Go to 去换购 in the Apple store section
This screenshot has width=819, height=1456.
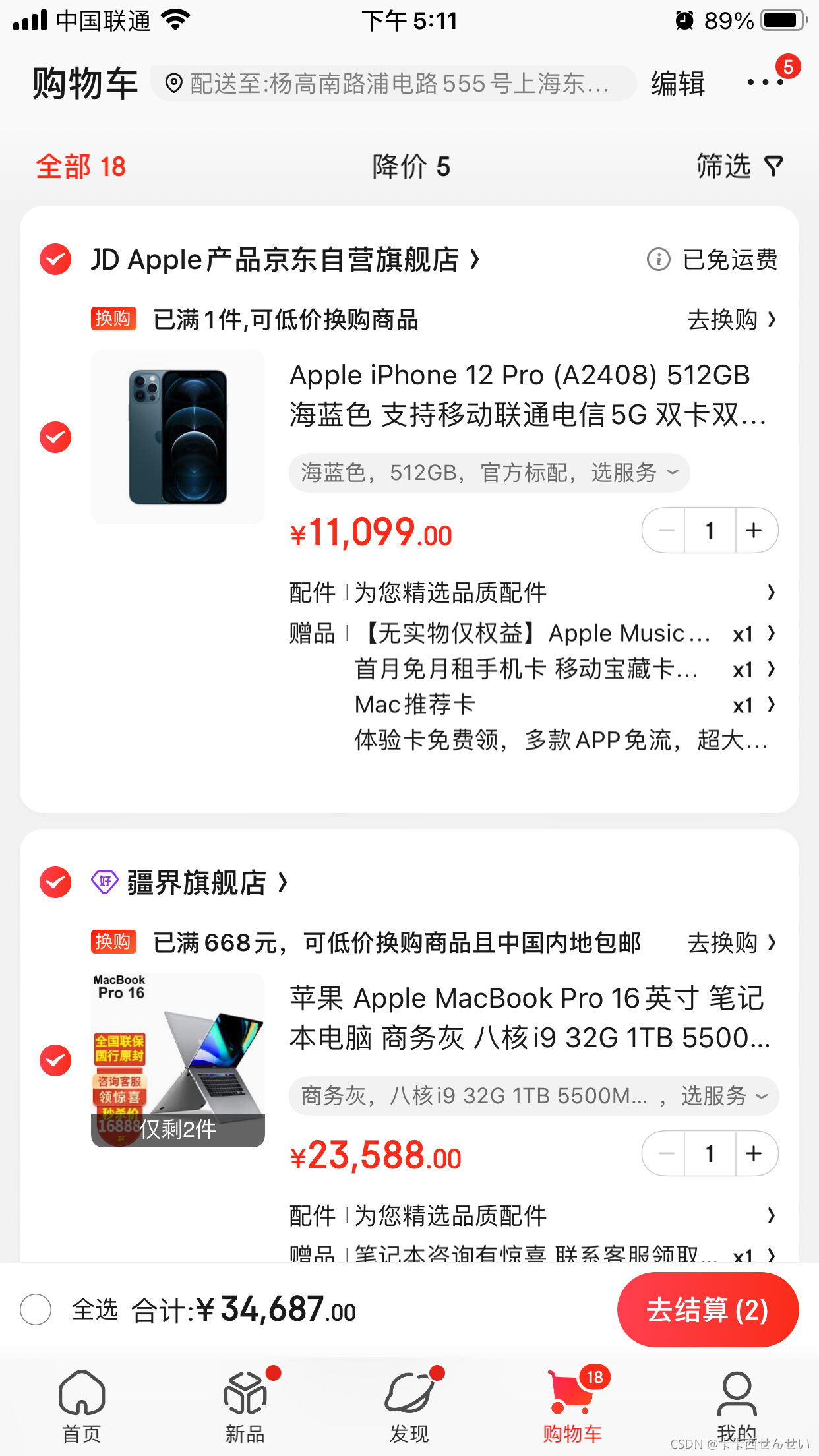[x=731, y=320]
